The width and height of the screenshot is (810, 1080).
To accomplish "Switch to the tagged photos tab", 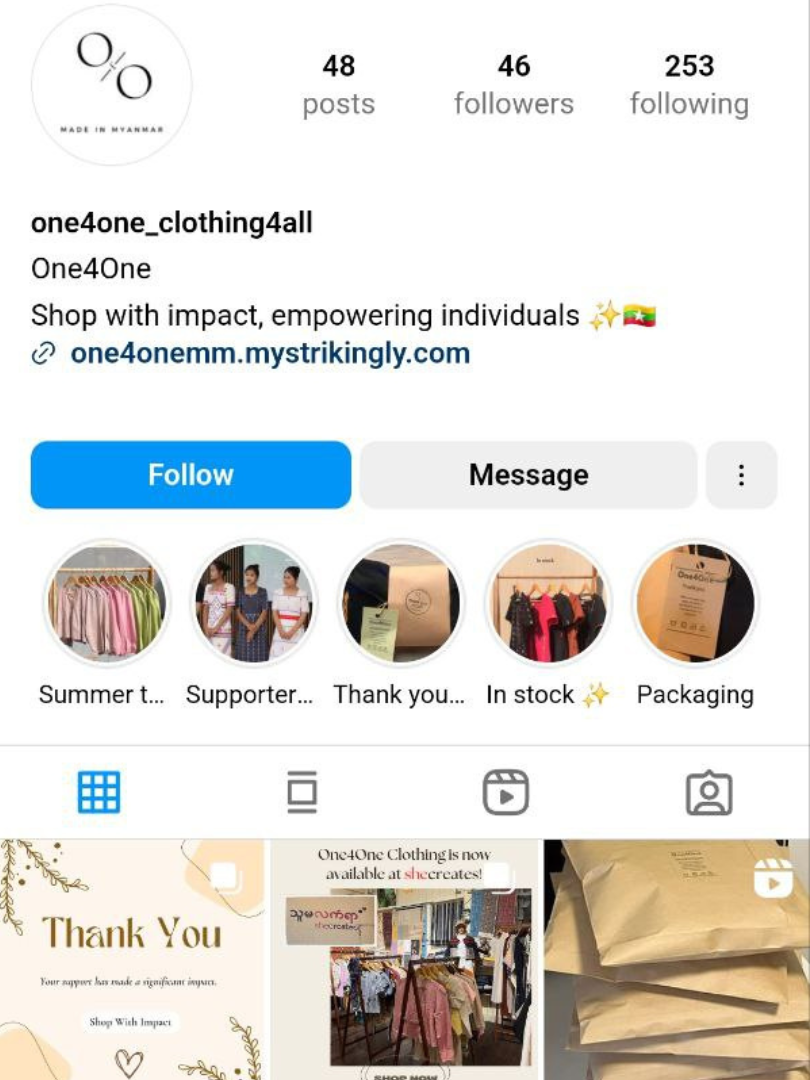I will point(709,793).
